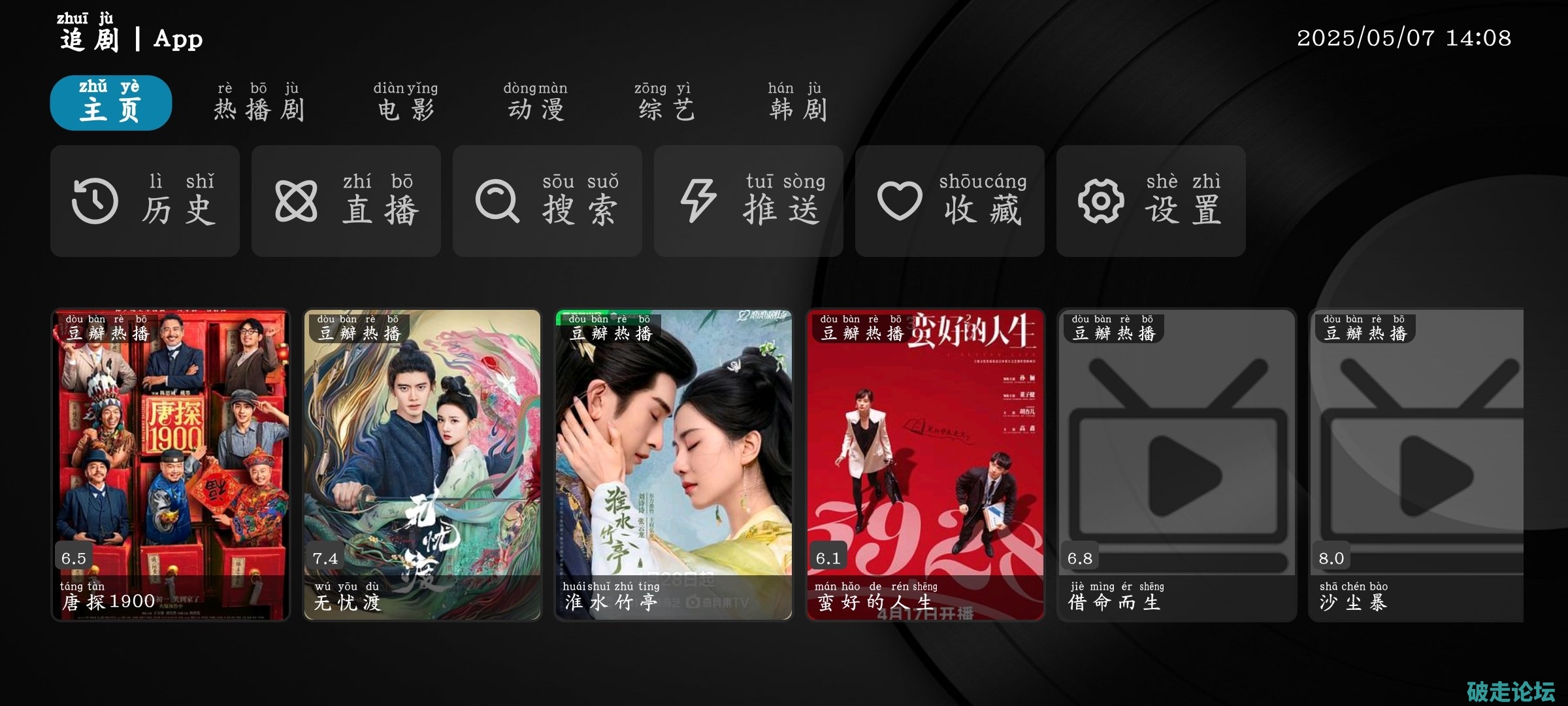1568x706 pixels.
Task: Go to the 综艺 variety tab
Action: click(x=666, y=103)
